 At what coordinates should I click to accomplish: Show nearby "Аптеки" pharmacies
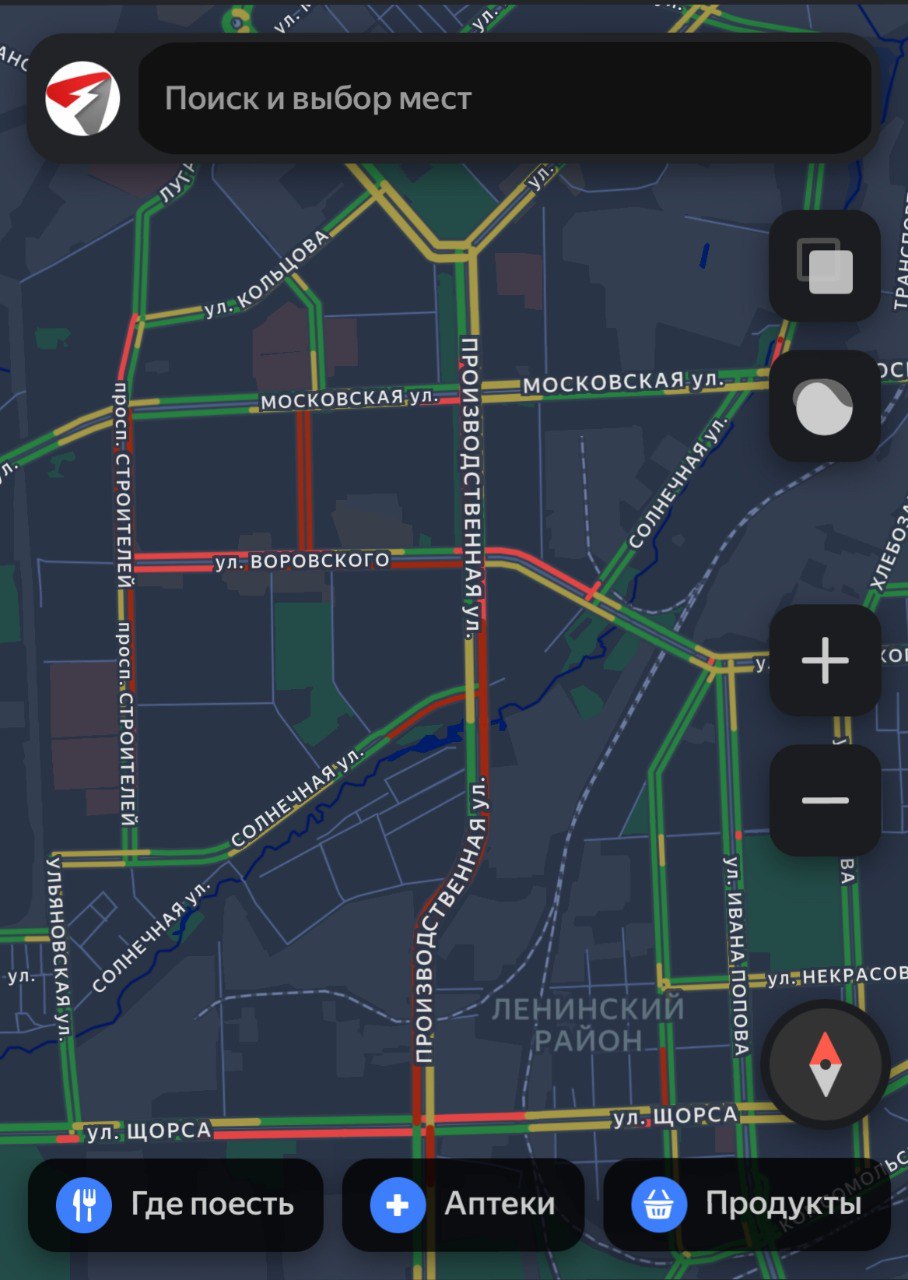tap(463, 1204)
